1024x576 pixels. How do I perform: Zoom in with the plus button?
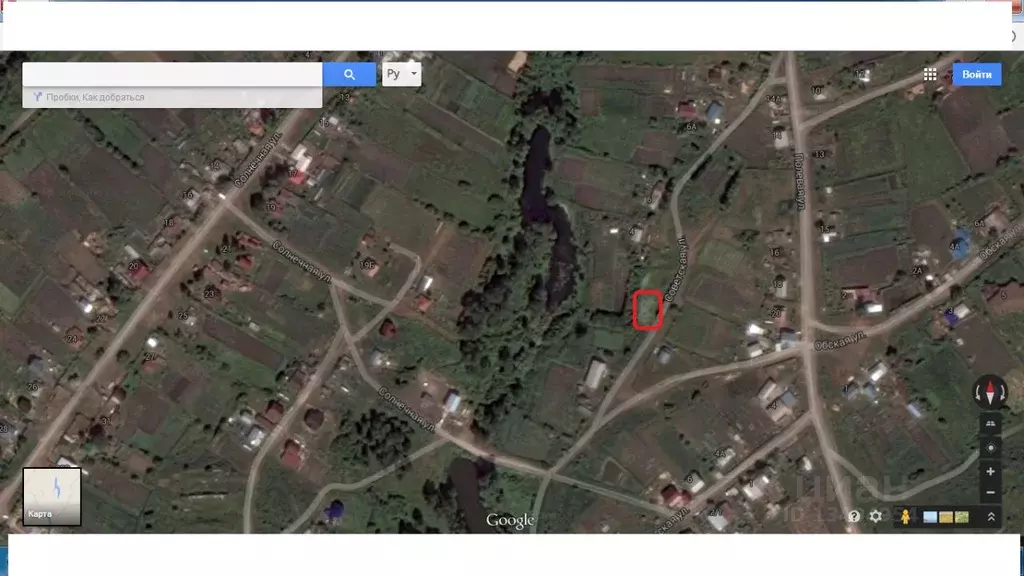coord(990,471)
